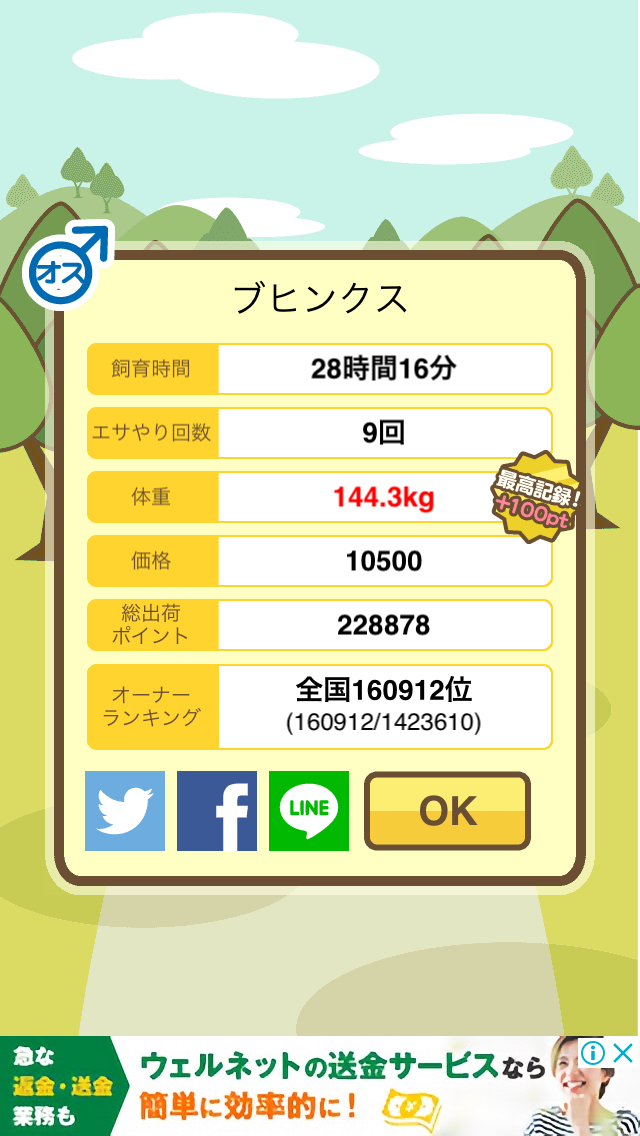Share the result on Facebook

click(x=217, y=811)
